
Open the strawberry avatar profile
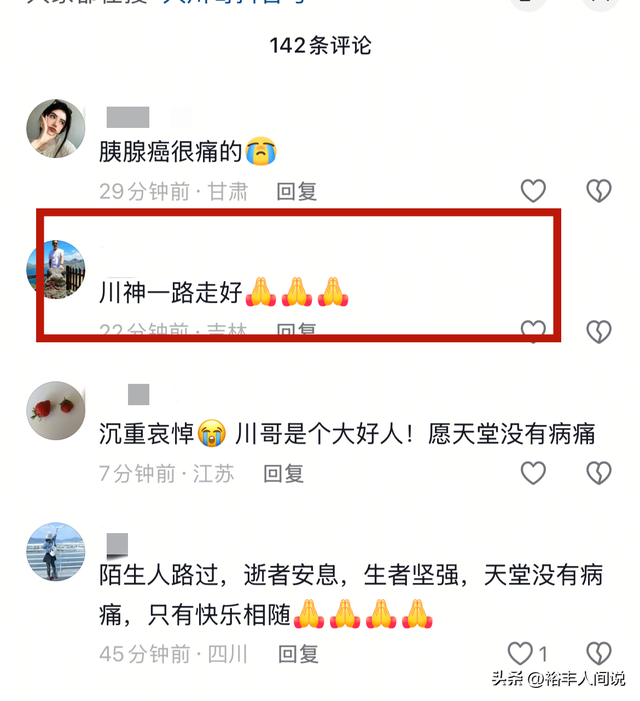(55, 410)
